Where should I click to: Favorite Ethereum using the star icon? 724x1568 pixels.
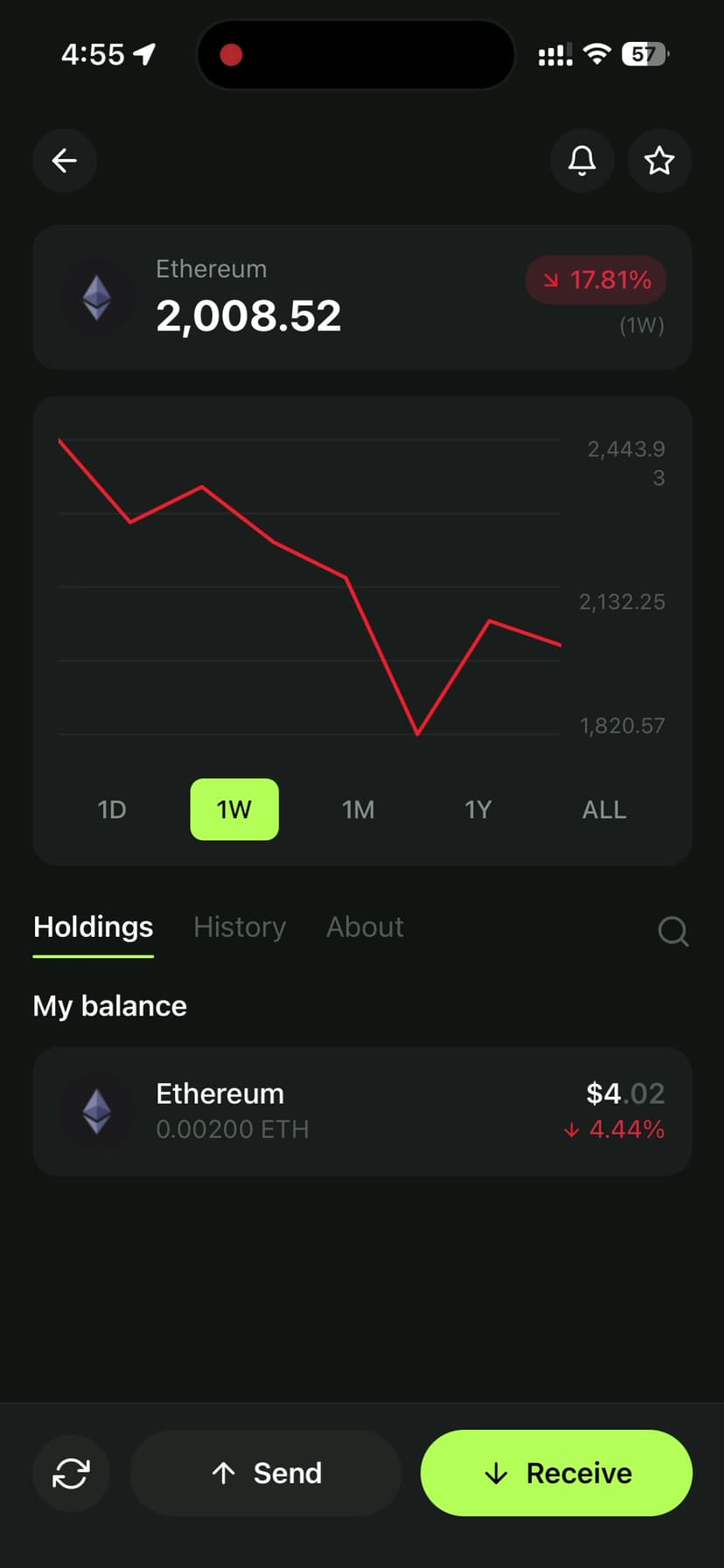pyautogui.click(x=659, y=161)
